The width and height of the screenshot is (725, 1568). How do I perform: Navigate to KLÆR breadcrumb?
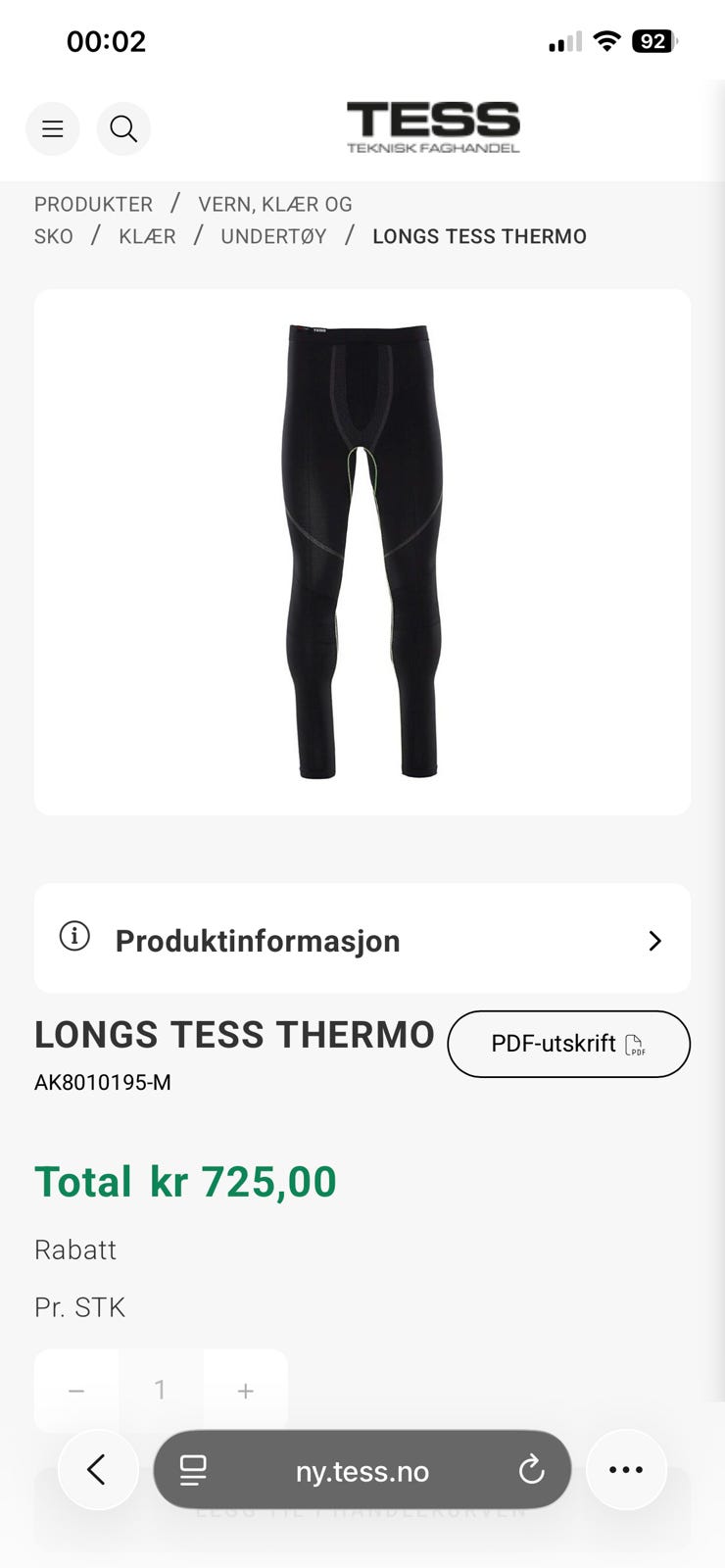tap(147, 236)
